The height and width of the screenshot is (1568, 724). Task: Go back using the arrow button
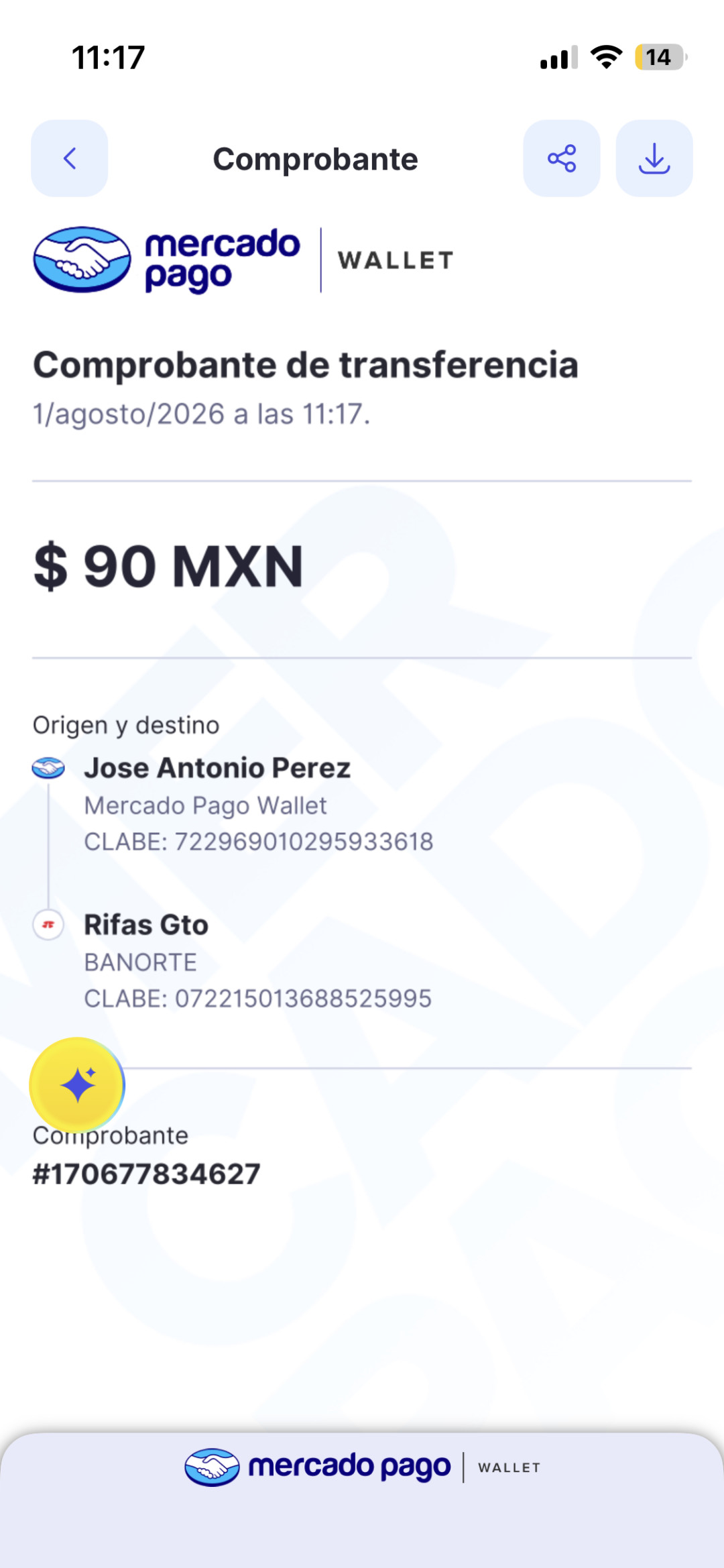[70, 158]
